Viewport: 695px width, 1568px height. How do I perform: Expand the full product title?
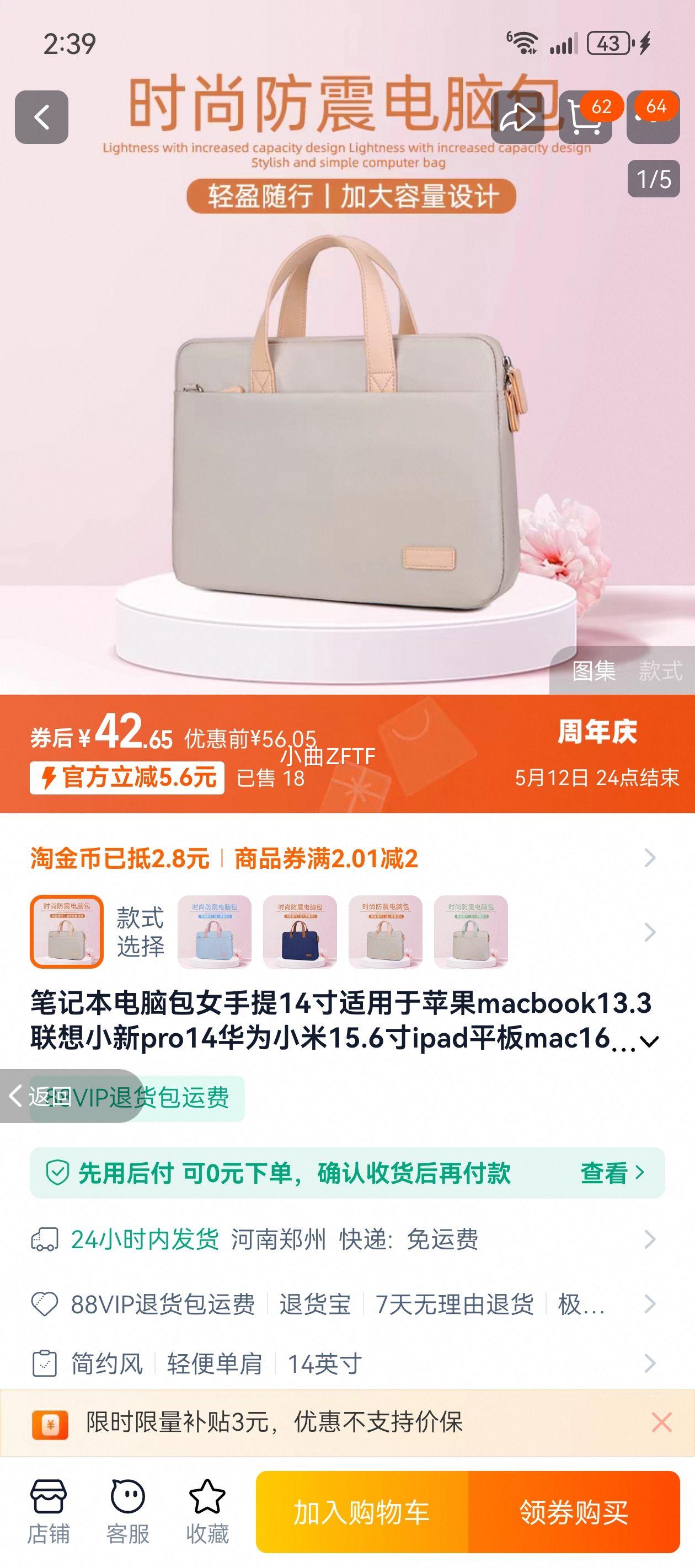coord(649,1041)
